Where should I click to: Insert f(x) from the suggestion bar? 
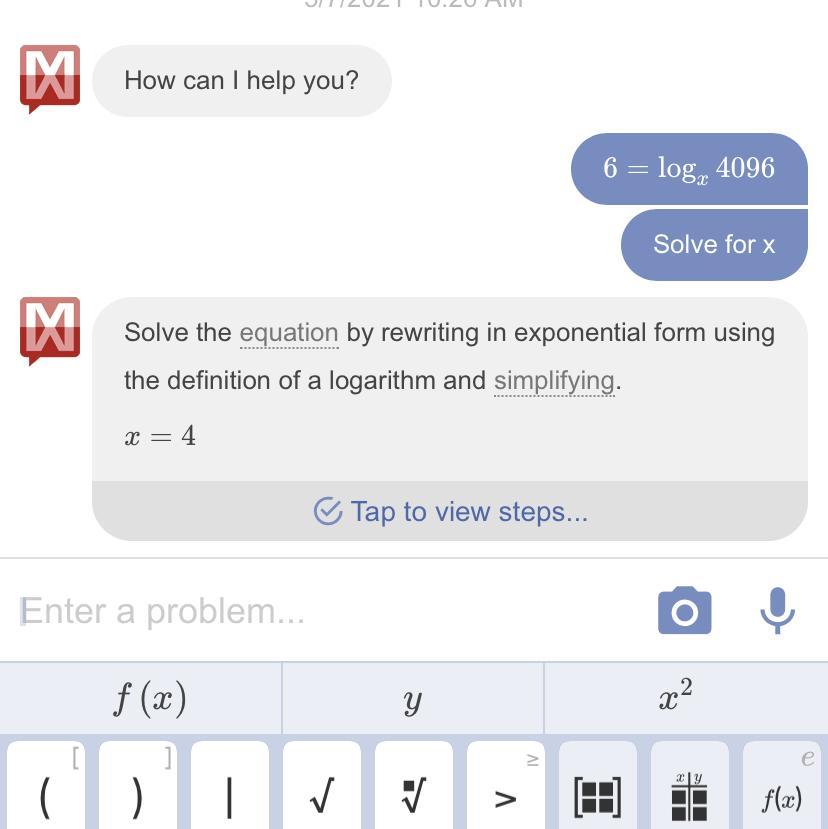(149, 698)
